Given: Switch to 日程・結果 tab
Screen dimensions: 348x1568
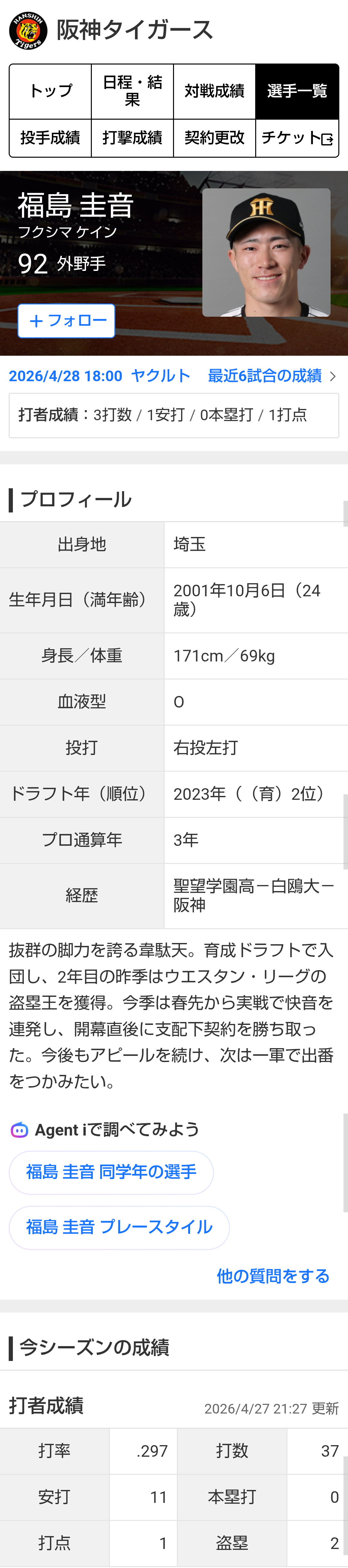Looking at the screenshot, I should pos(132,91).
